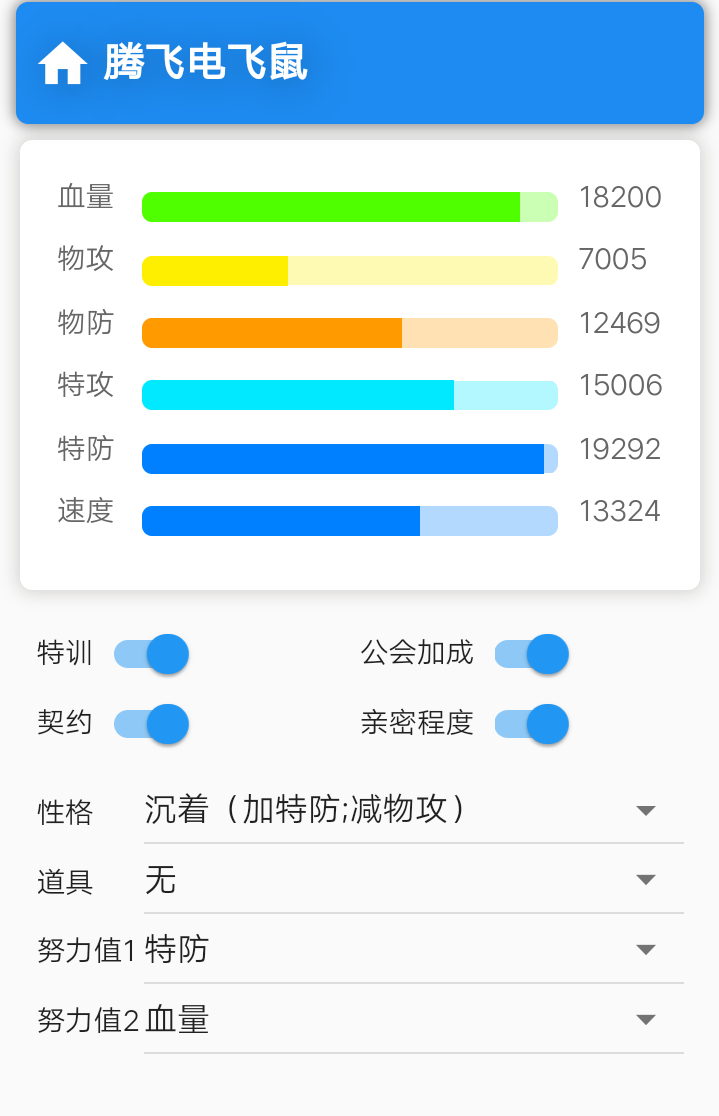
Task: Expand the 道具 dropdown showing 无
Action: coord(413,880)
